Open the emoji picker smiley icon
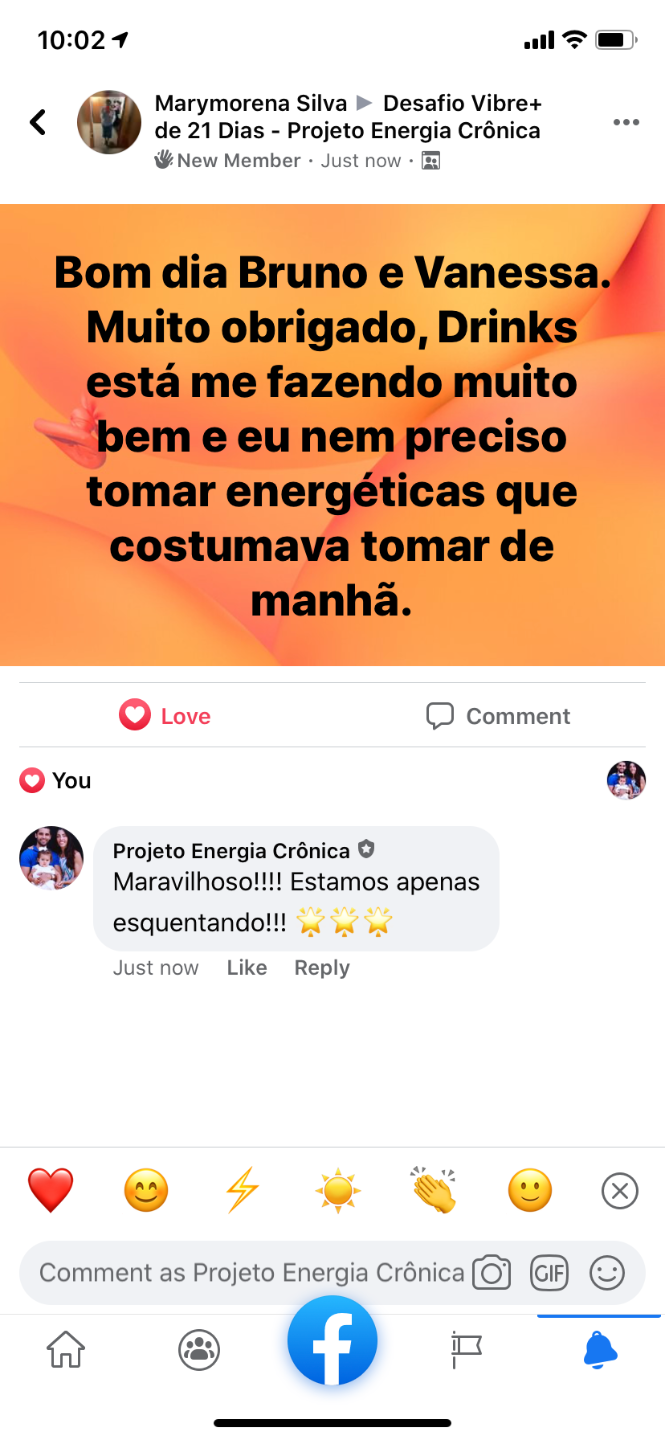Image resolution: width=665 pixels, height=1440 pixels. point(606,1273)
